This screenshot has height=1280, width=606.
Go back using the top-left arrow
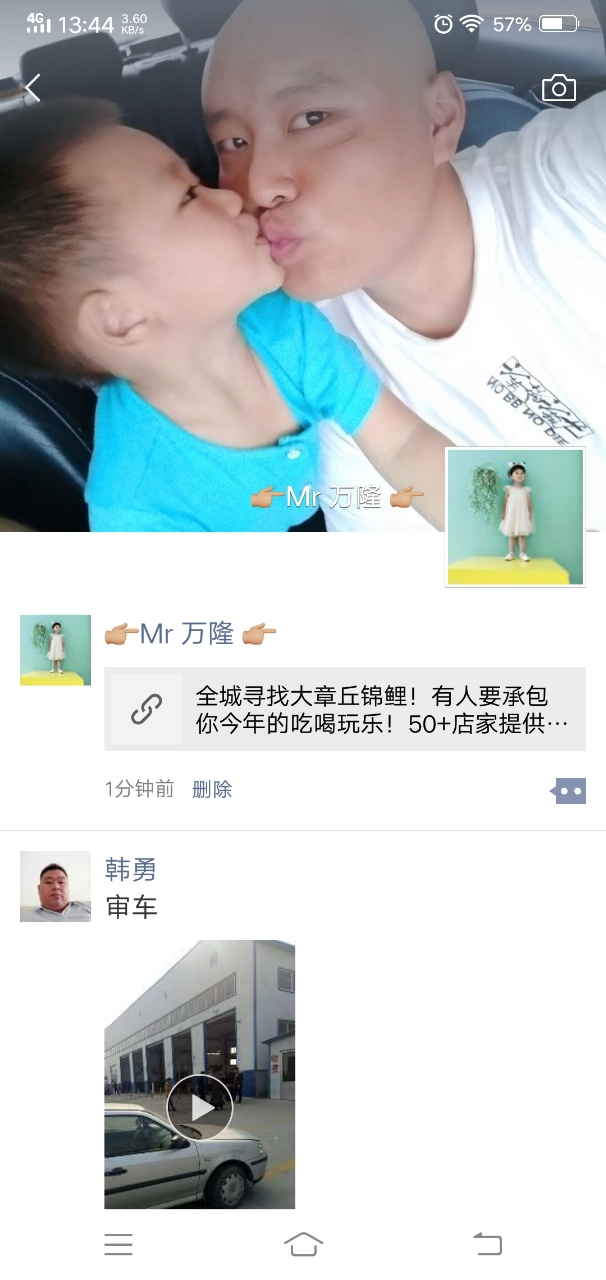click(x=33, y=88)
